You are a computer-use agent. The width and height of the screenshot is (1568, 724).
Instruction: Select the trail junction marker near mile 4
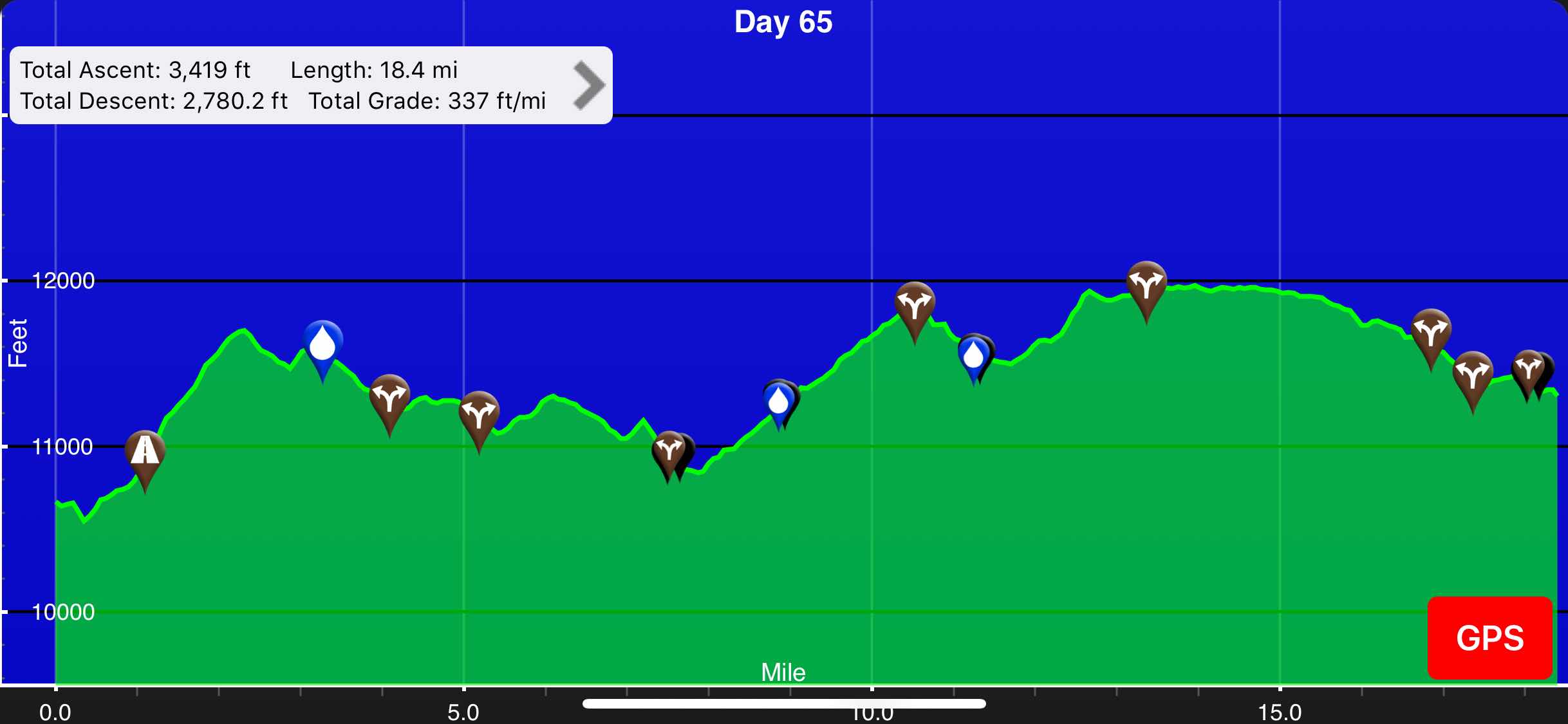[389, 396]
